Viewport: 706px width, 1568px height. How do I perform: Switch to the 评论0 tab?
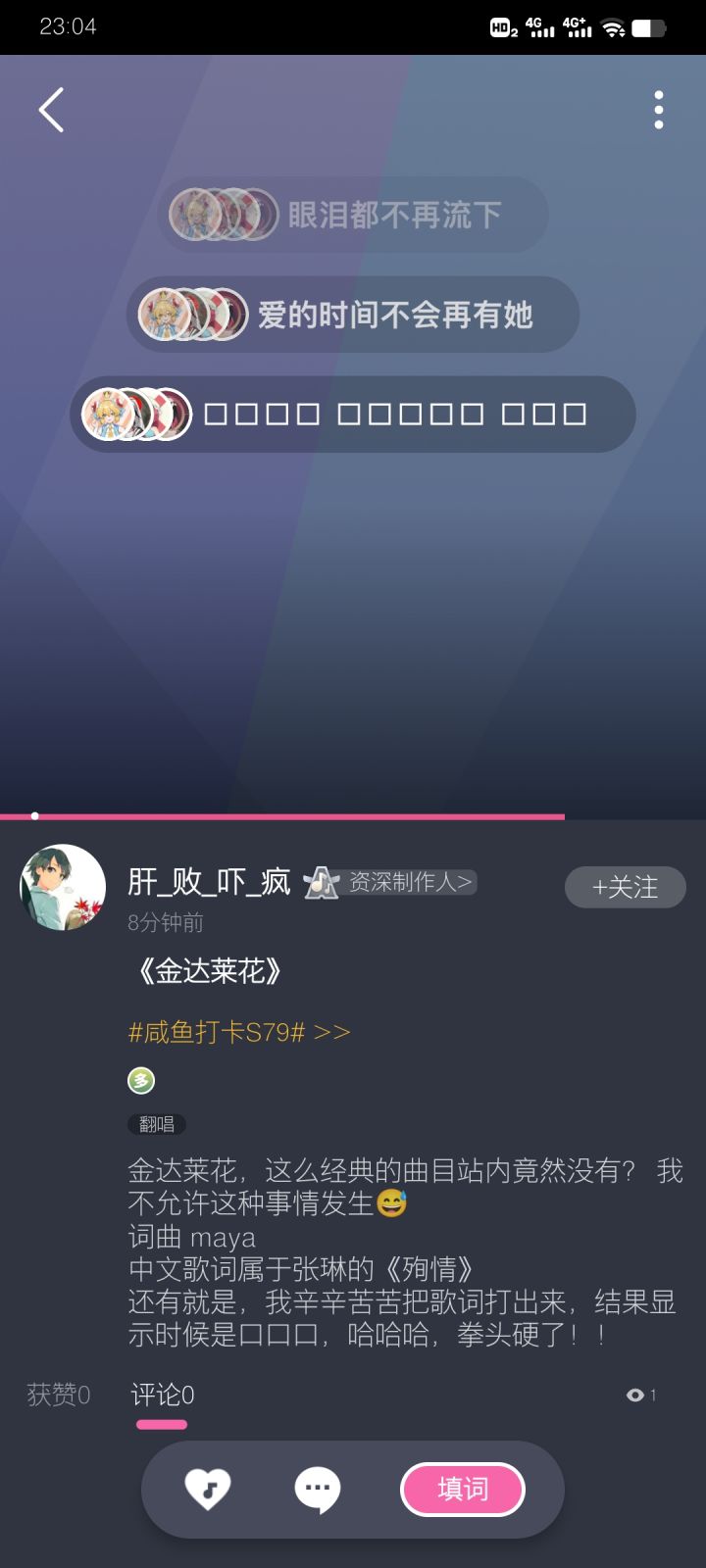161,1395
